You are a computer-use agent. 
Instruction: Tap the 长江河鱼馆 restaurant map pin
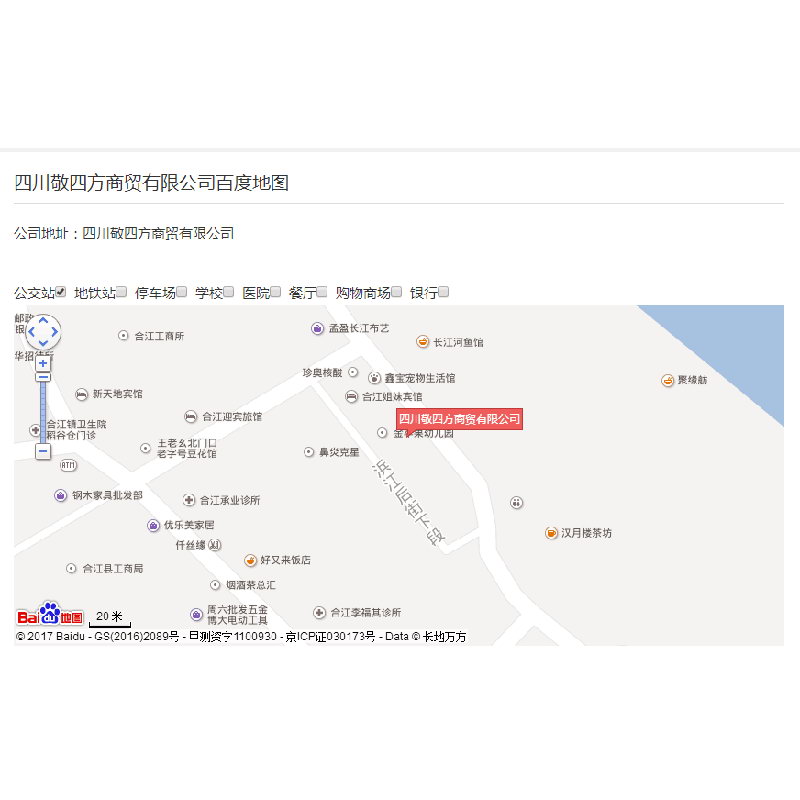coord(423,342)
